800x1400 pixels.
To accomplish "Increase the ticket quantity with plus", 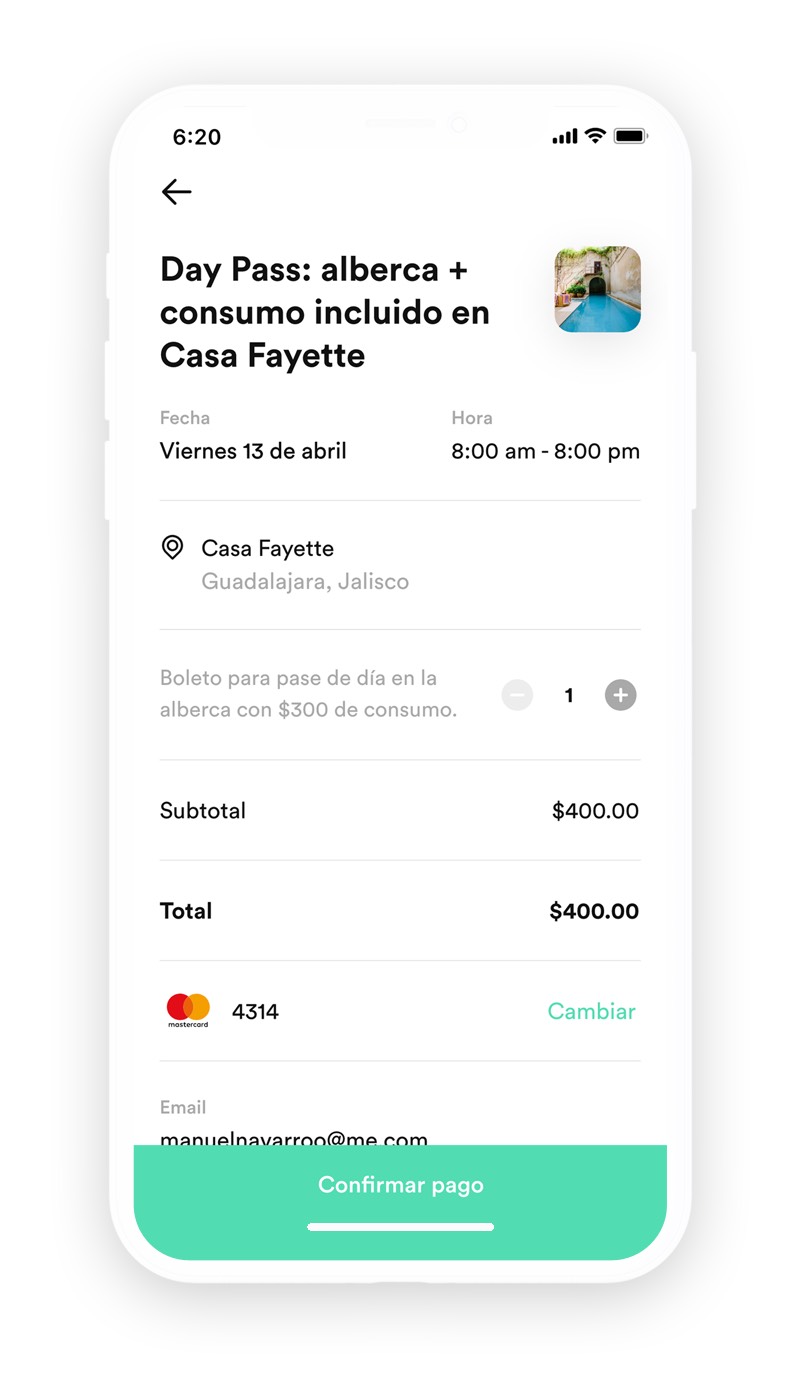I will point(620,695).
